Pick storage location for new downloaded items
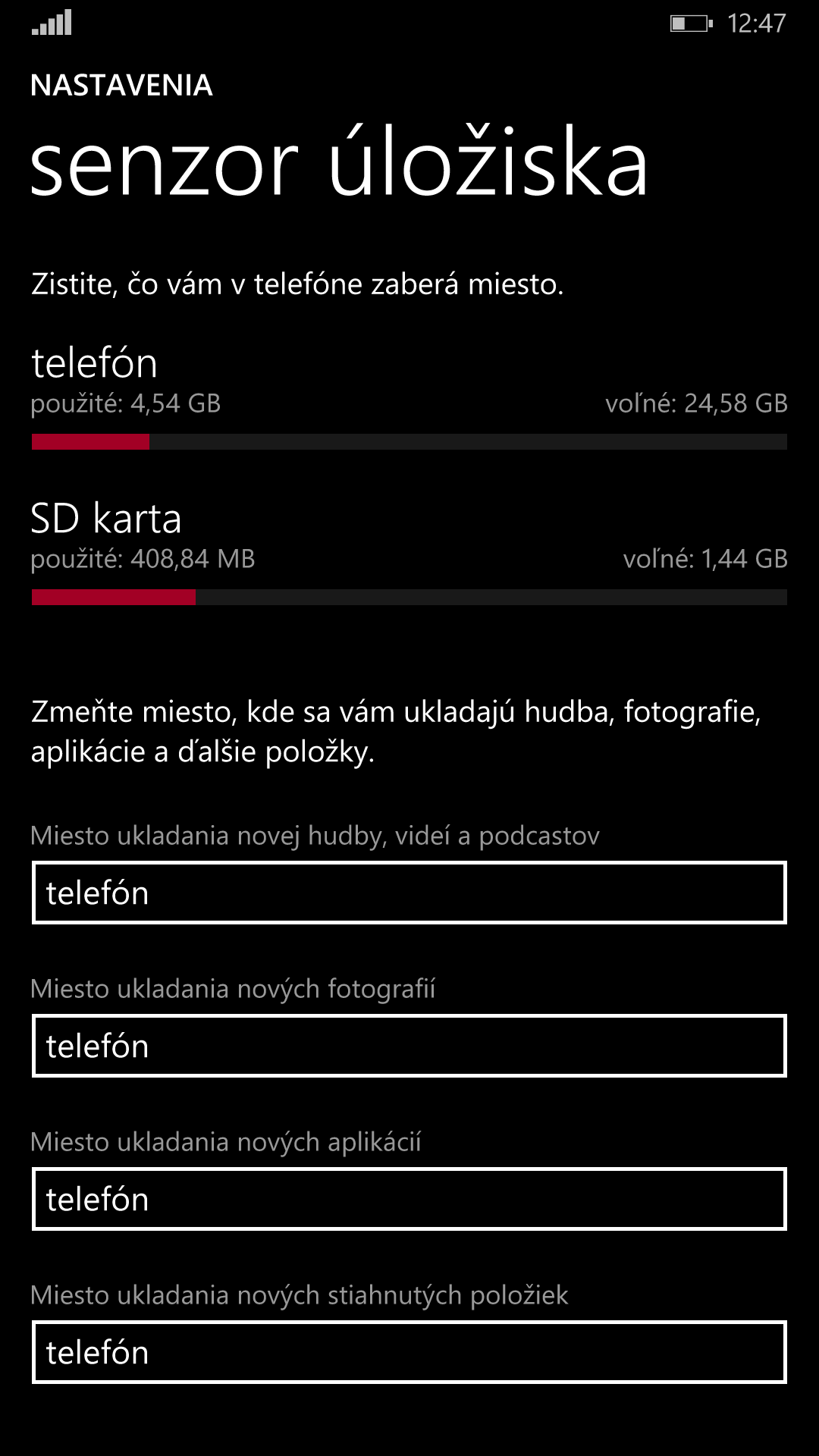This screenshot has height=1456, width=819. point(409,1352)
